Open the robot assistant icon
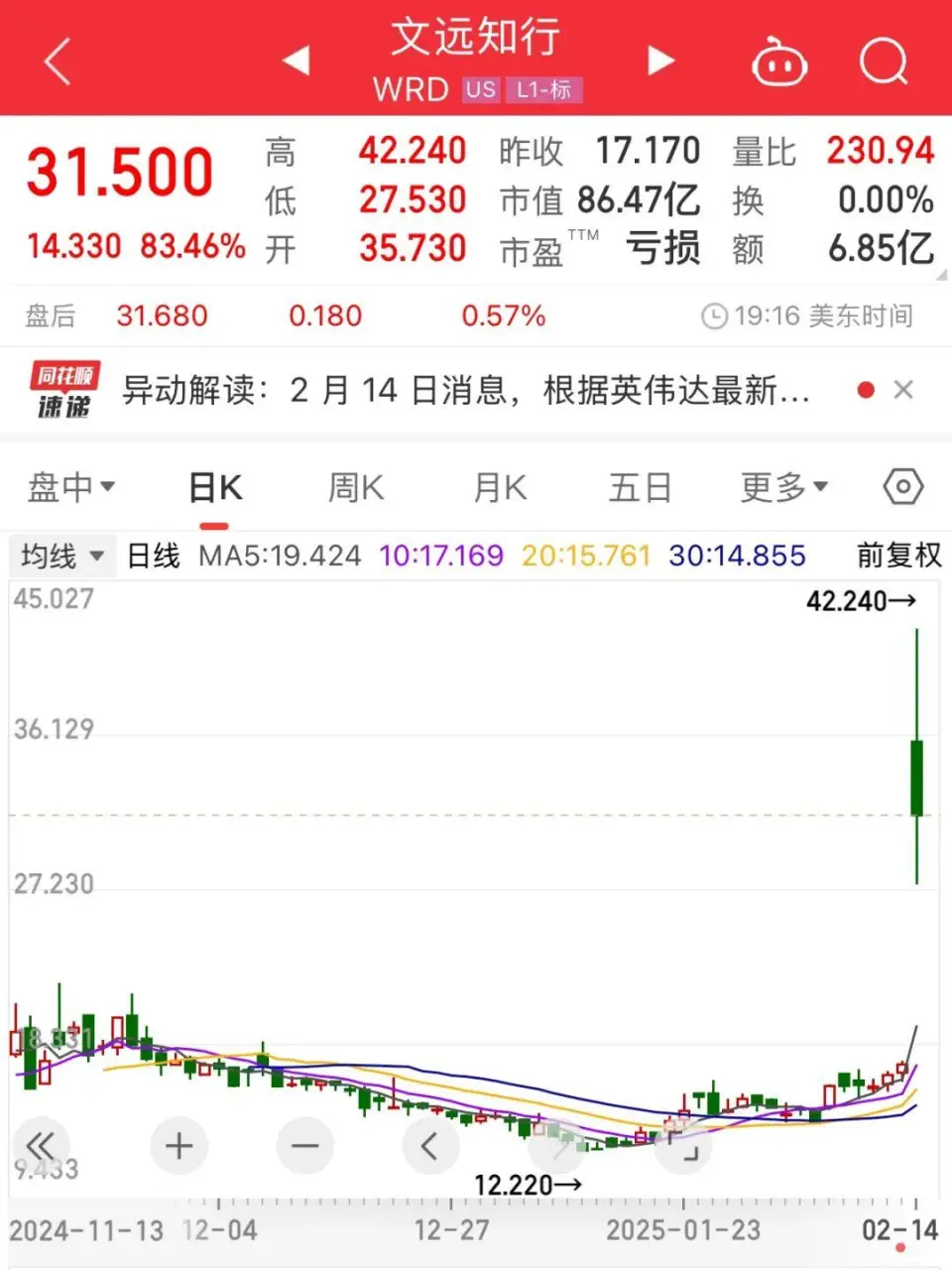This screenshot has height=1270, width=952. pos(778,63)
